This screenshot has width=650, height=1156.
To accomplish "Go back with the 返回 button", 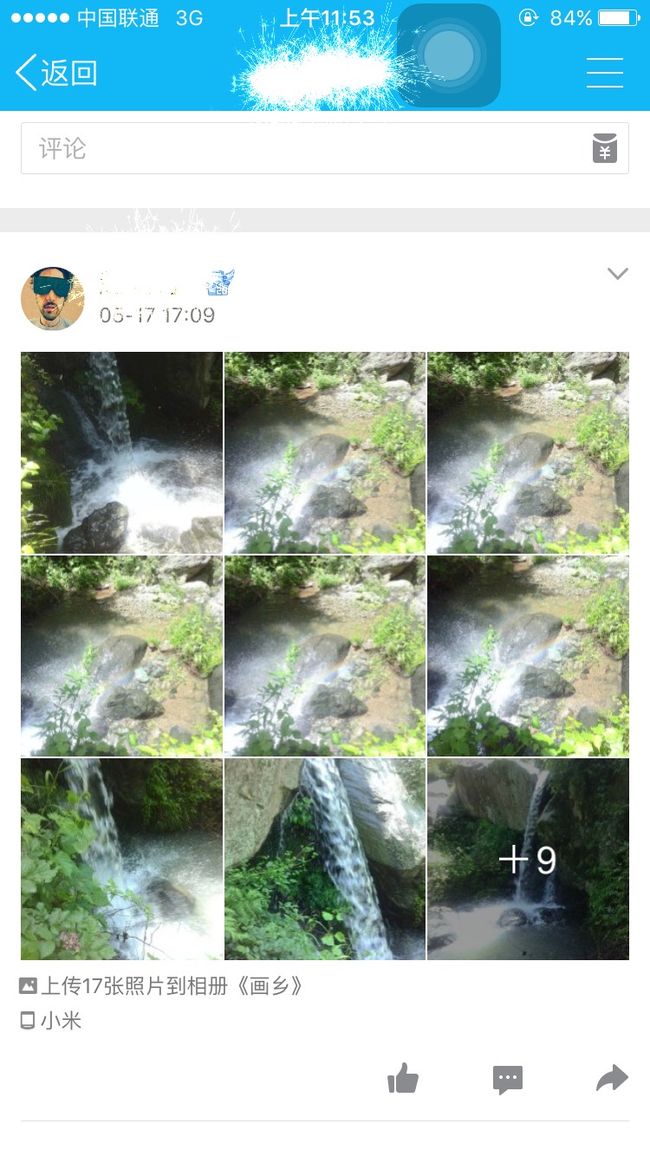I will [56, 73].
